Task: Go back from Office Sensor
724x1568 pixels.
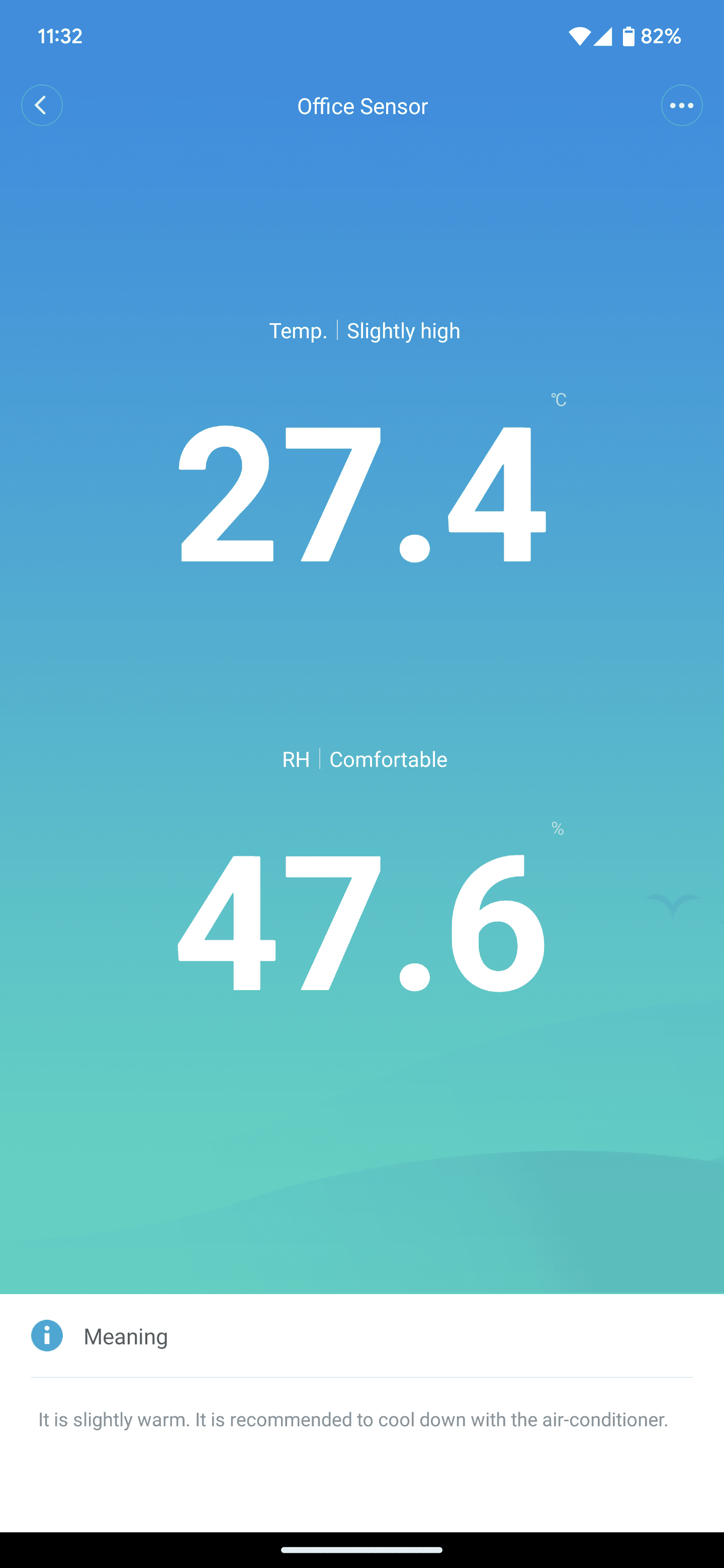Action: (x=41, y=106)
